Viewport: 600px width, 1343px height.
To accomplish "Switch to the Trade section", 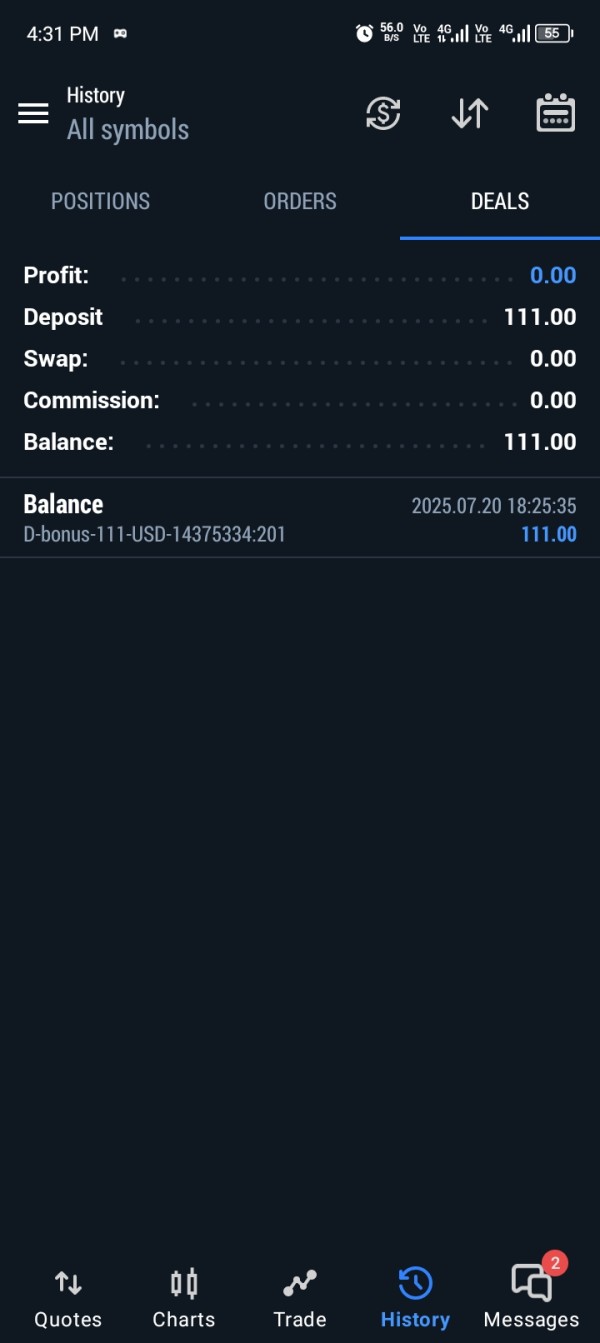I will 300,1298.
